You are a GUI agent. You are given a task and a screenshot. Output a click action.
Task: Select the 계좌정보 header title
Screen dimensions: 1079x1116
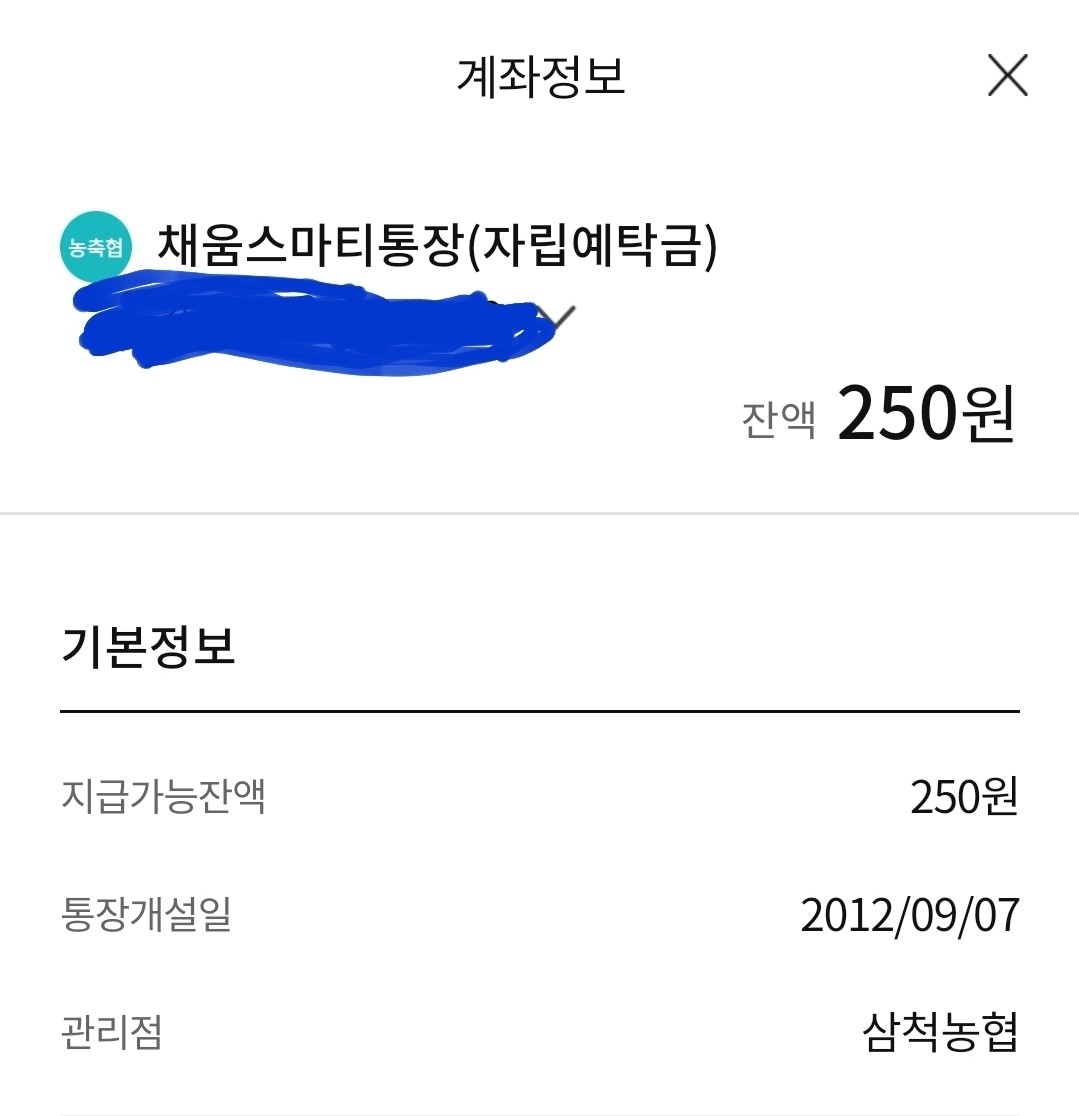540,77
